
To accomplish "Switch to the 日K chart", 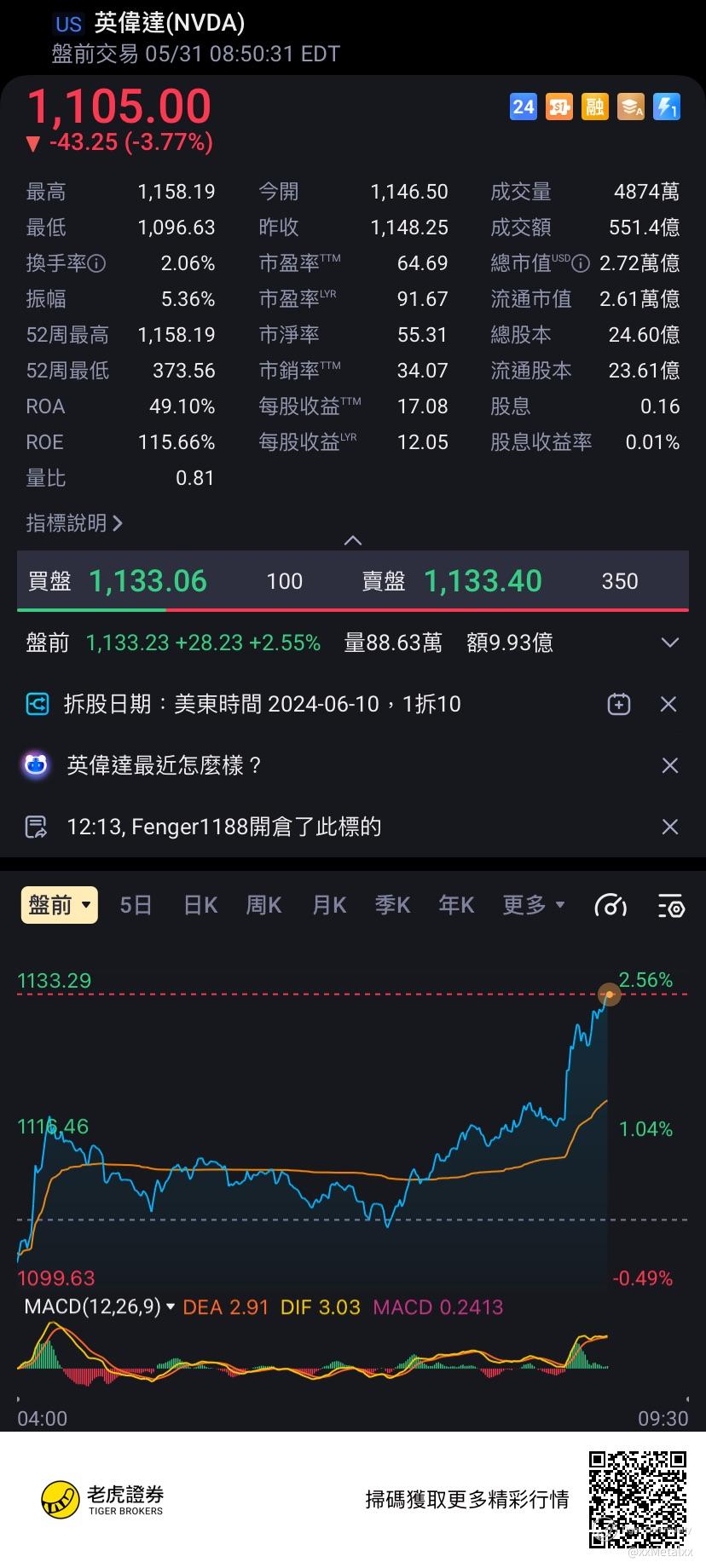I will (200, 905).
